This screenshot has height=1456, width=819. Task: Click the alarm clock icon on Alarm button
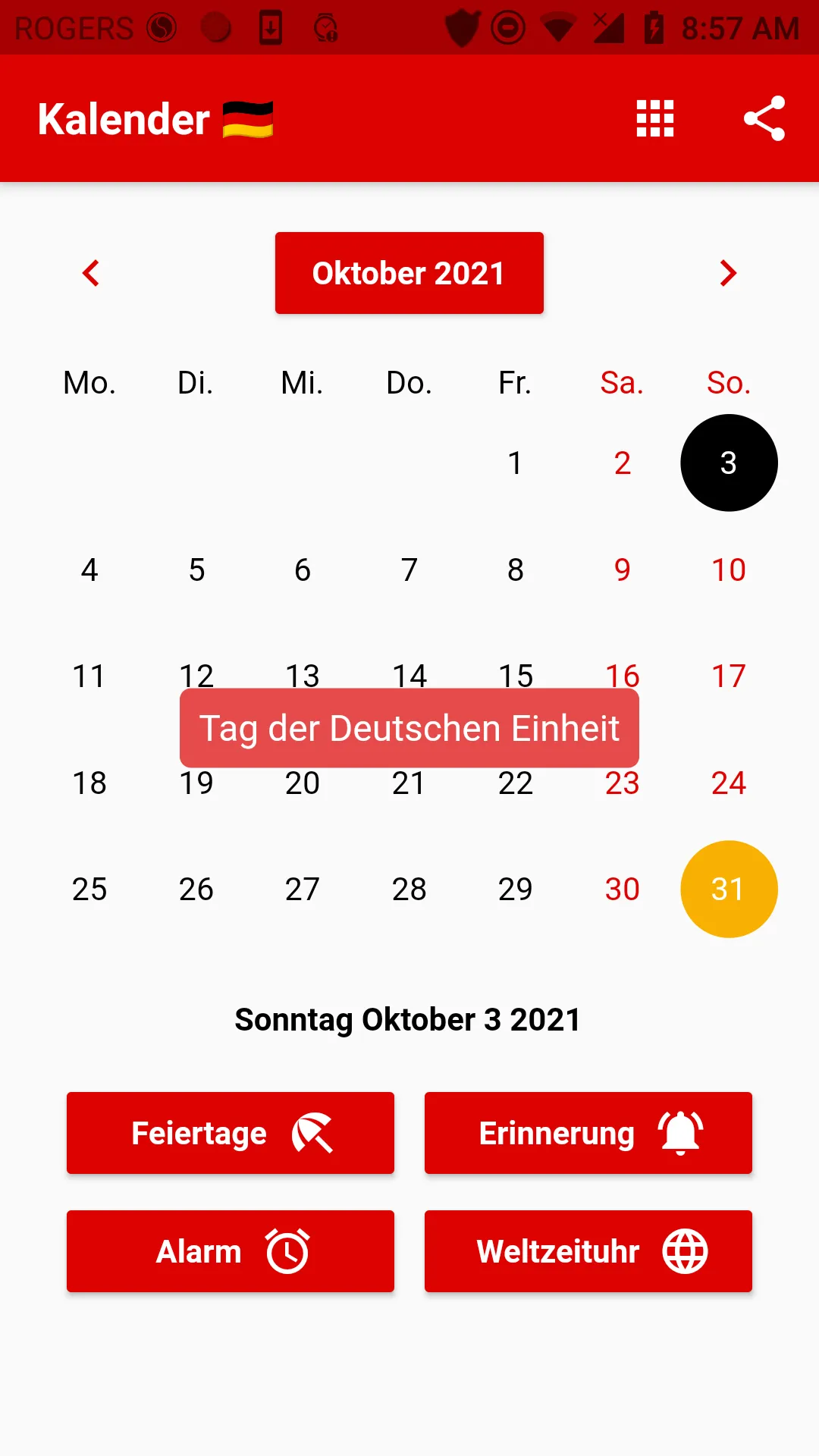pyautogui.click(x=286, y=1251)
